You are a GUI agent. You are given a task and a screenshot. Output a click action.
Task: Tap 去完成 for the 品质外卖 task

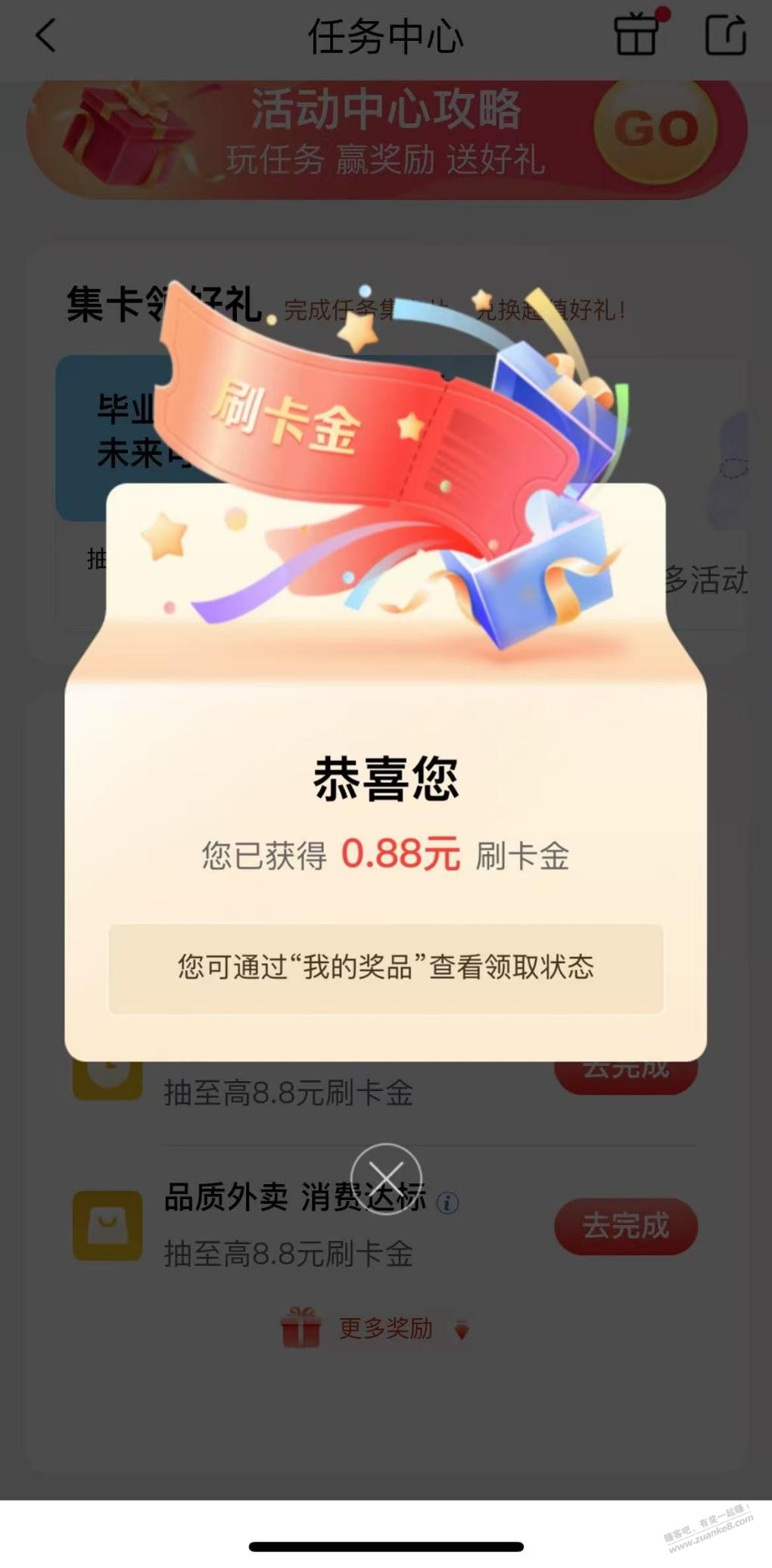click(x=625, y=1226)
